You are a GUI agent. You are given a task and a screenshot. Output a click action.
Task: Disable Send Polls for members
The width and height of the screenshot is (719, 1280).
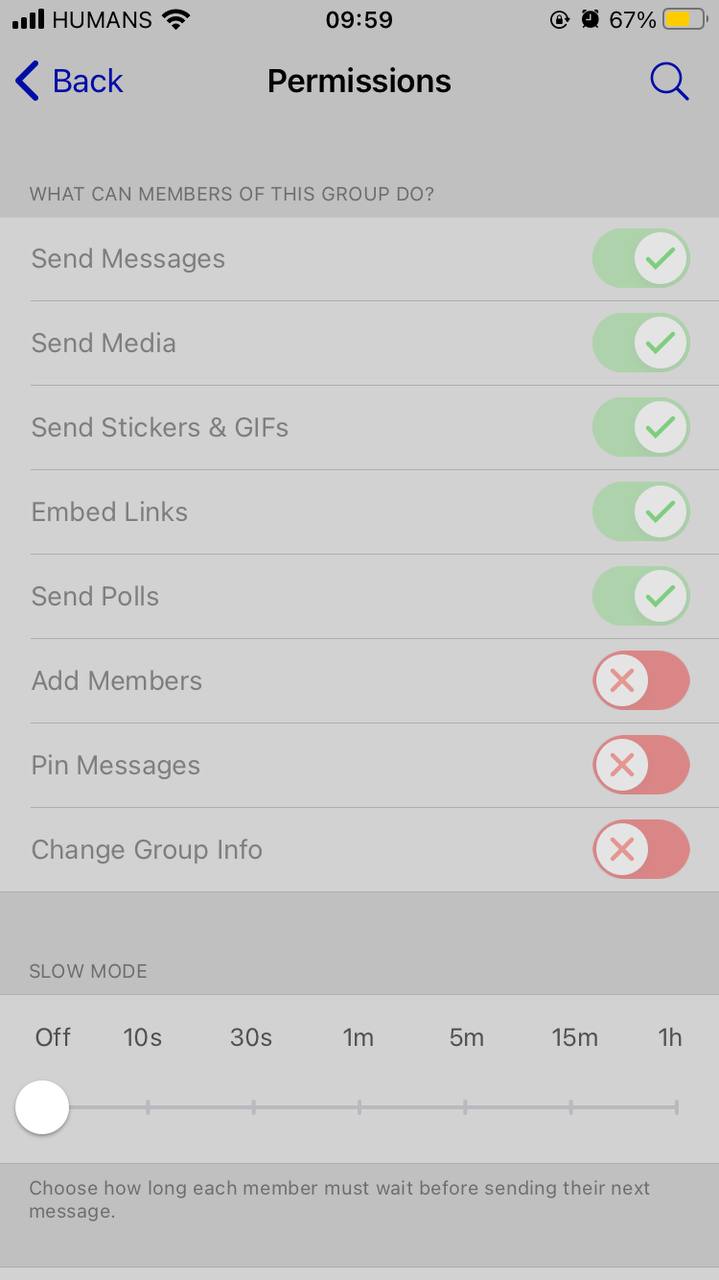coord(640,597)
